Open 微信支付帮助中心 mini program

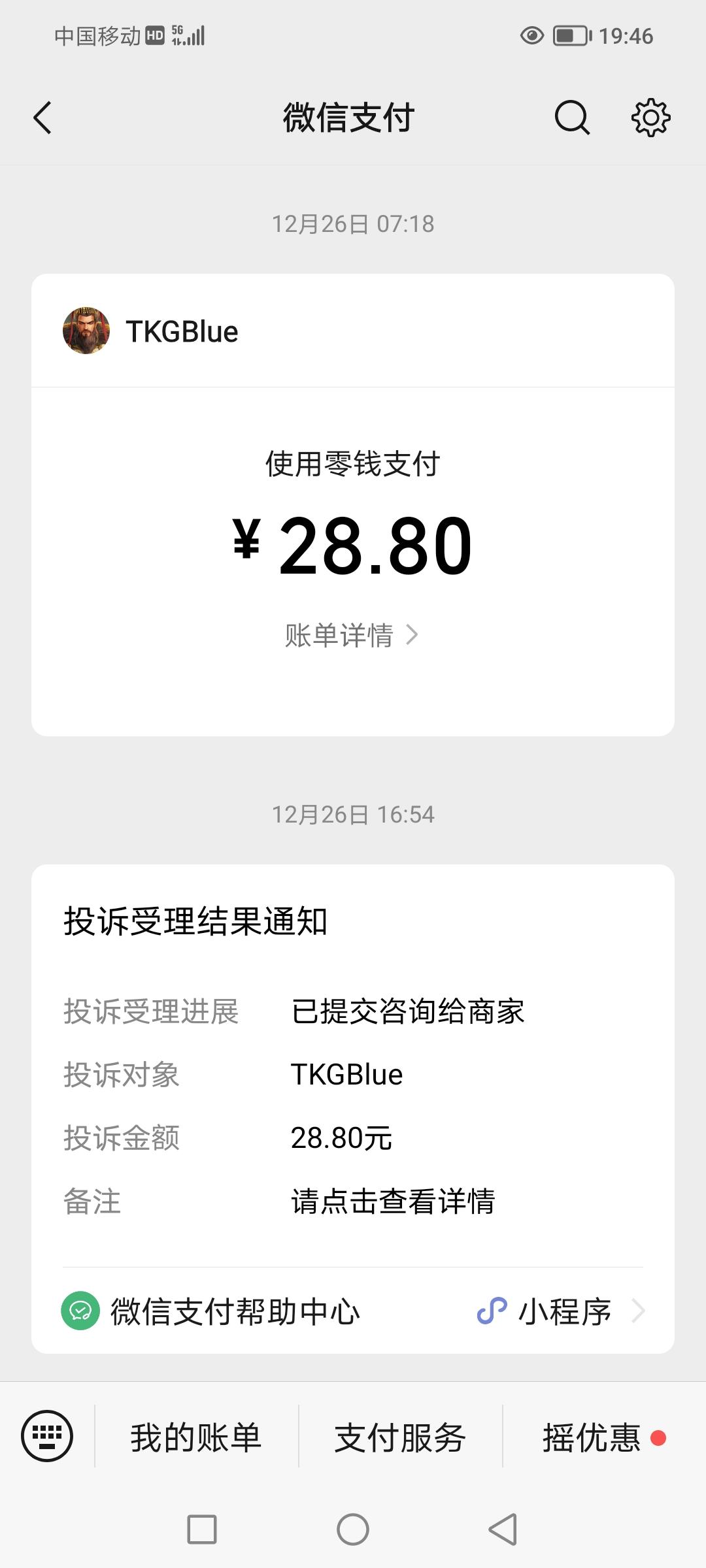pyautogui.click(x=353, y=1311)
